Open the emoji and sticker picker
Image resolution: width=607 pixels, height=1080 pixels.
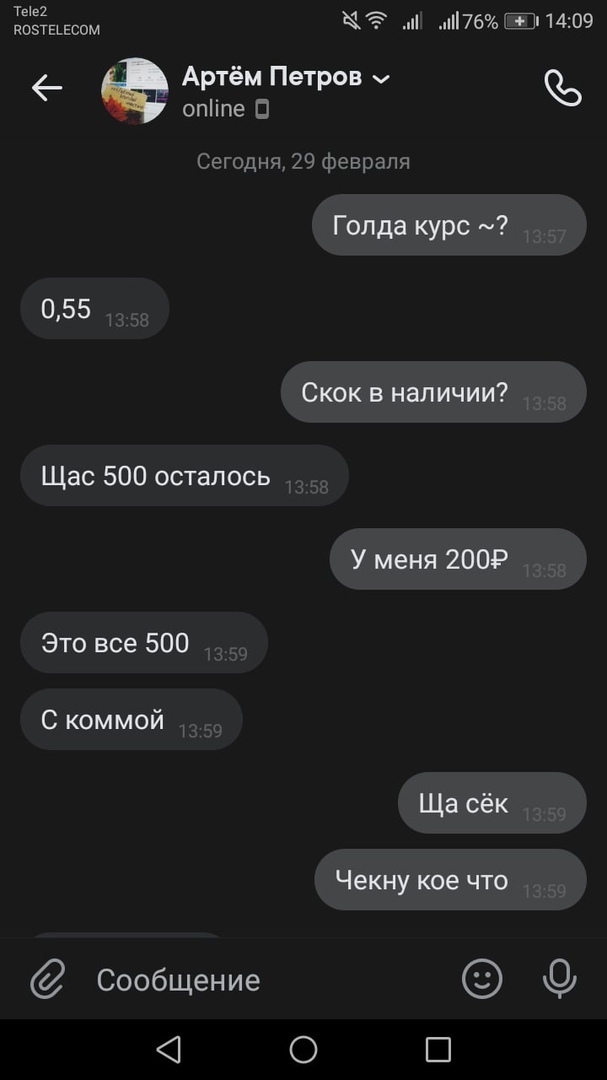pyautogui.click(x=482, y=979)
